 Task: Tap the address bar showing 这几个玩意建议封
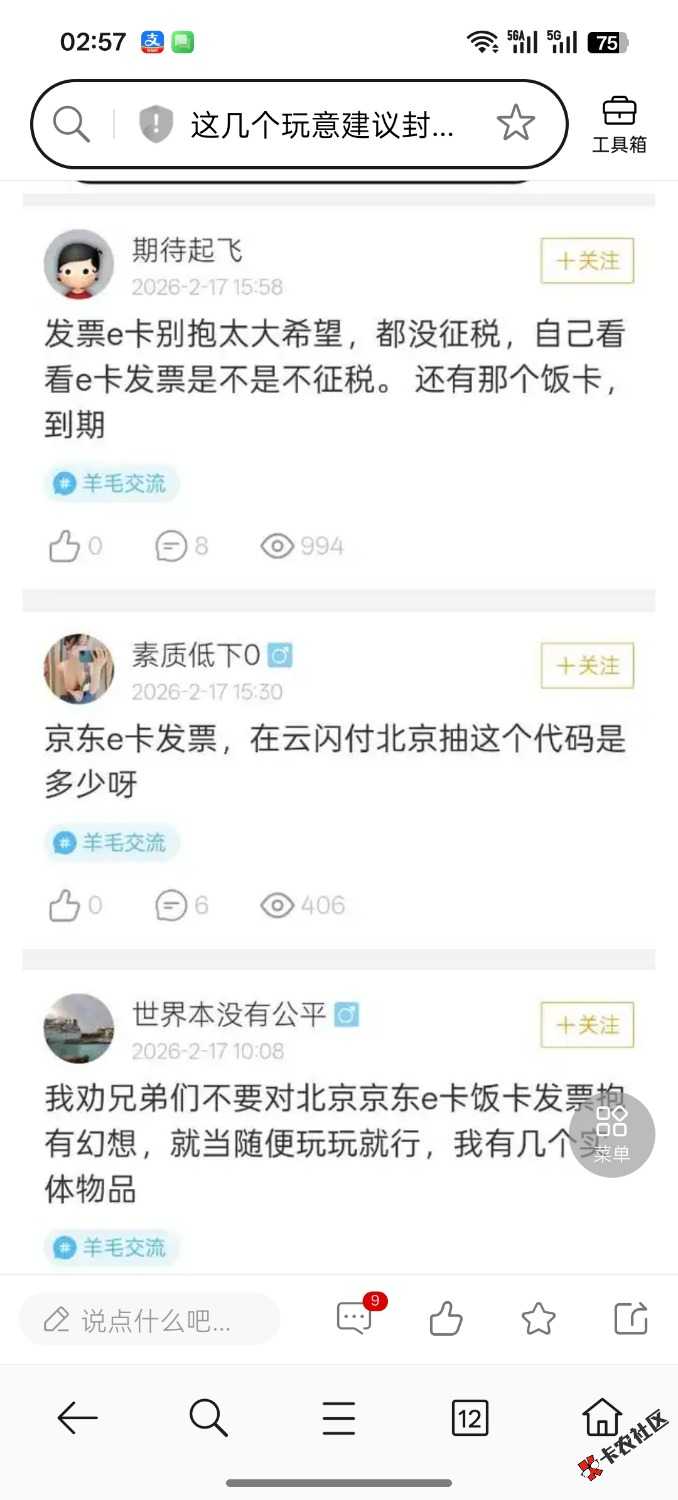click(x=322, y=126)
